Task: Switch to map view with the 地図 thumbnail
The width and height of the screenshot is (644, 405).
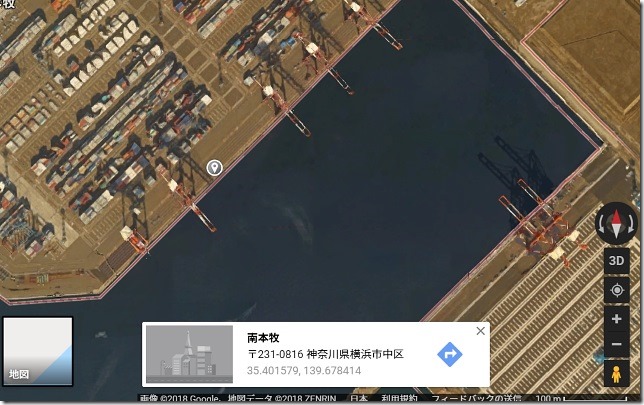Action: click(38, 351)
